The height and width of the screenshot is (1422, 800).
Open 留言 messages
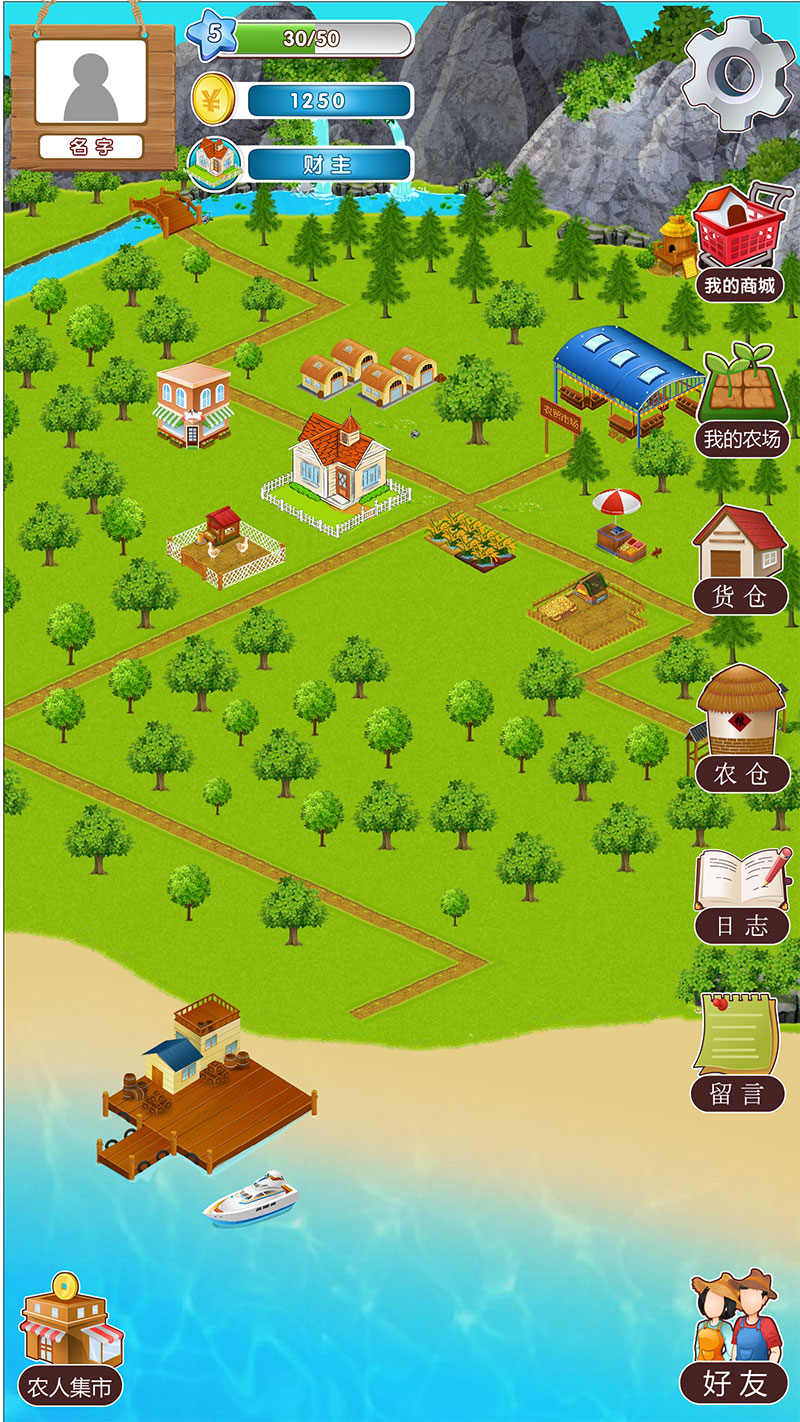[739, 1050]
